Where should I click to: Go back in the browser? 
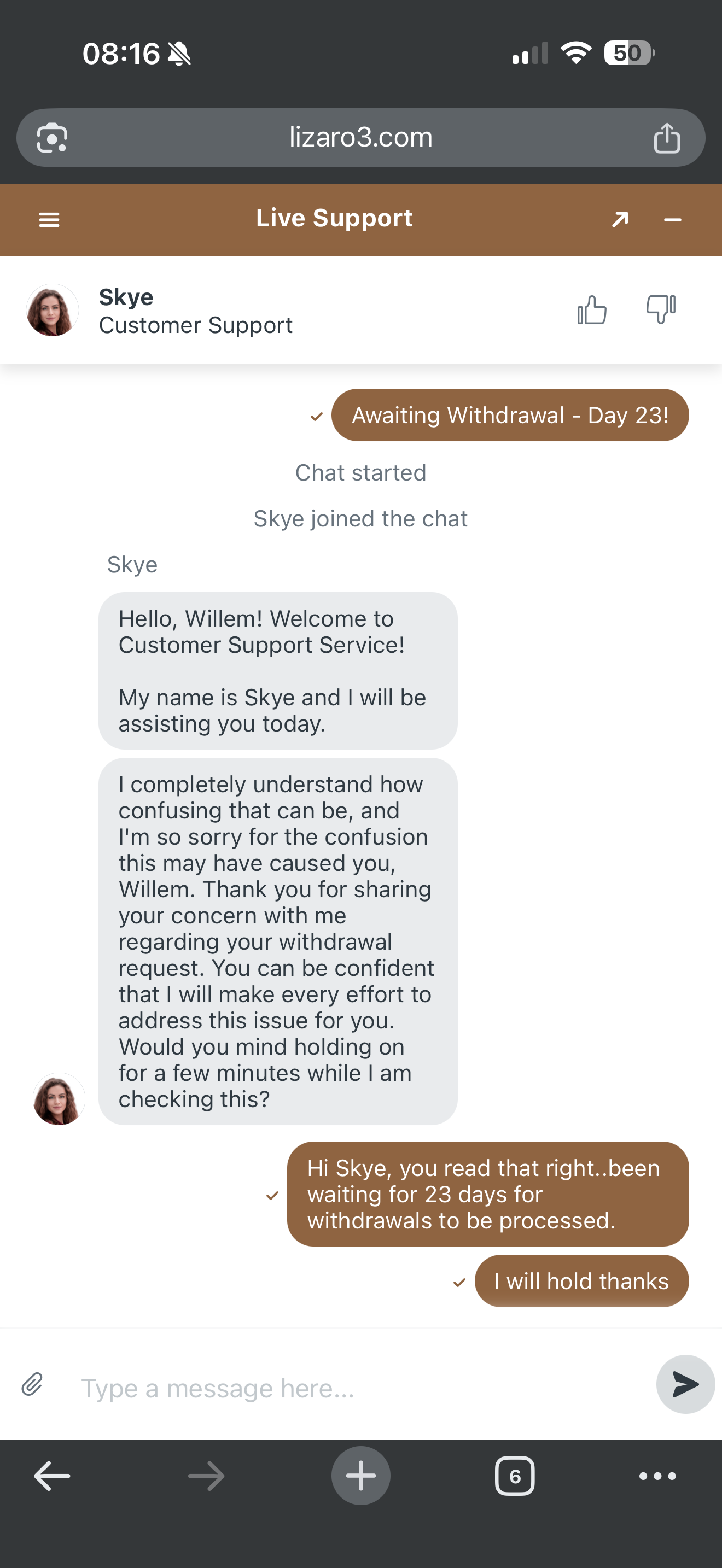coord(52,1476)
